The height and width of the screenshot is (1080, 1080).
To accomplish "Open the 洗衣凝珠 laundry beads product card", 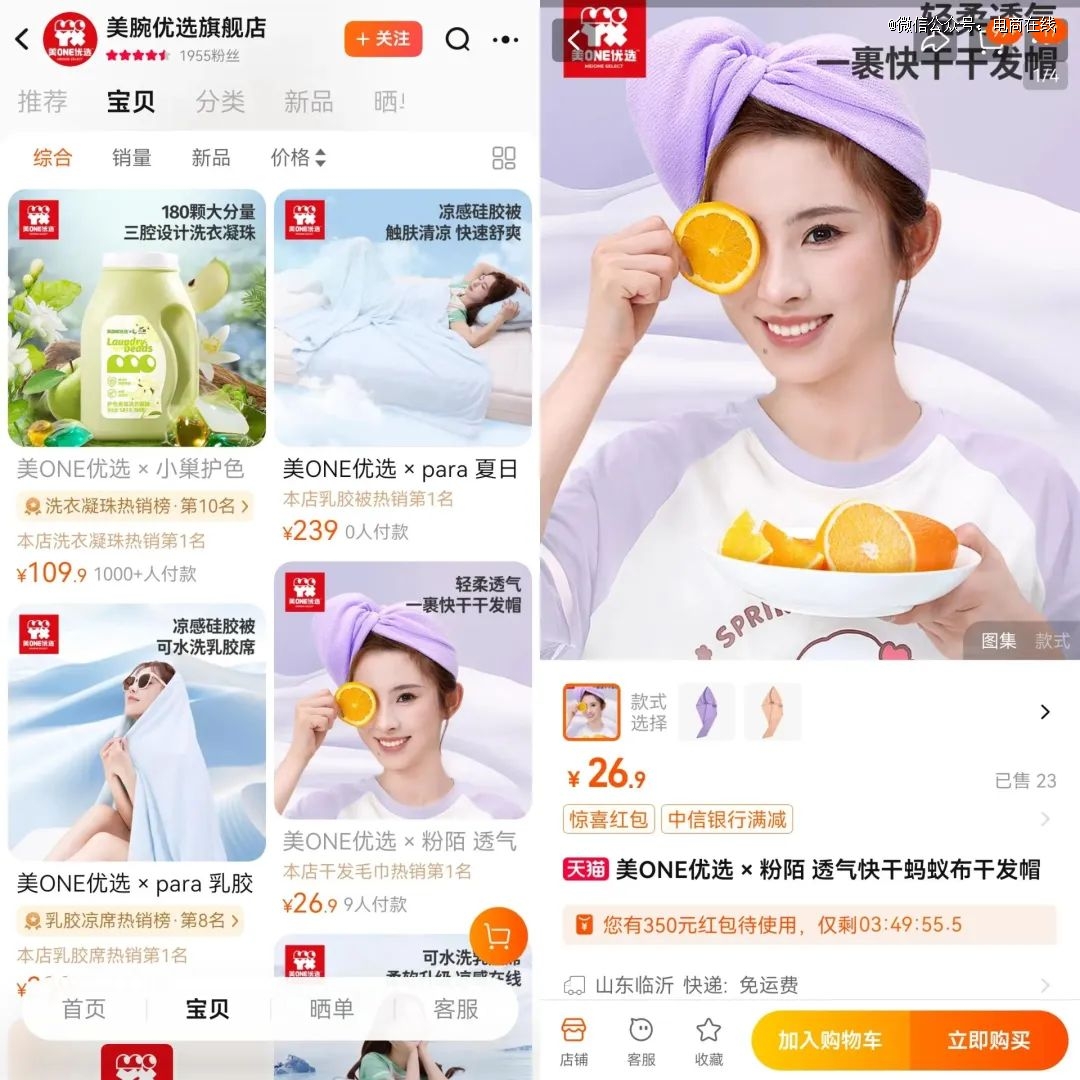I will click(x=137, y=318).
